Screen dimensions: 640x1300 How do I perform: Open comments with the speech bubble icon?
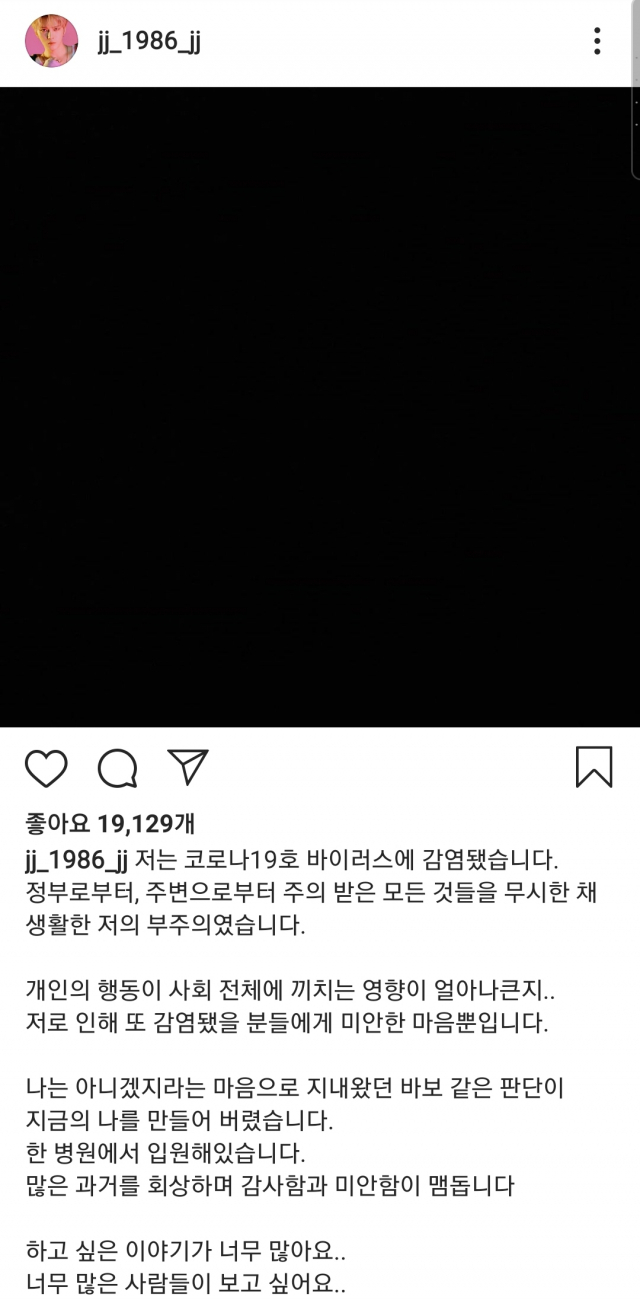[x=117, y=768]
